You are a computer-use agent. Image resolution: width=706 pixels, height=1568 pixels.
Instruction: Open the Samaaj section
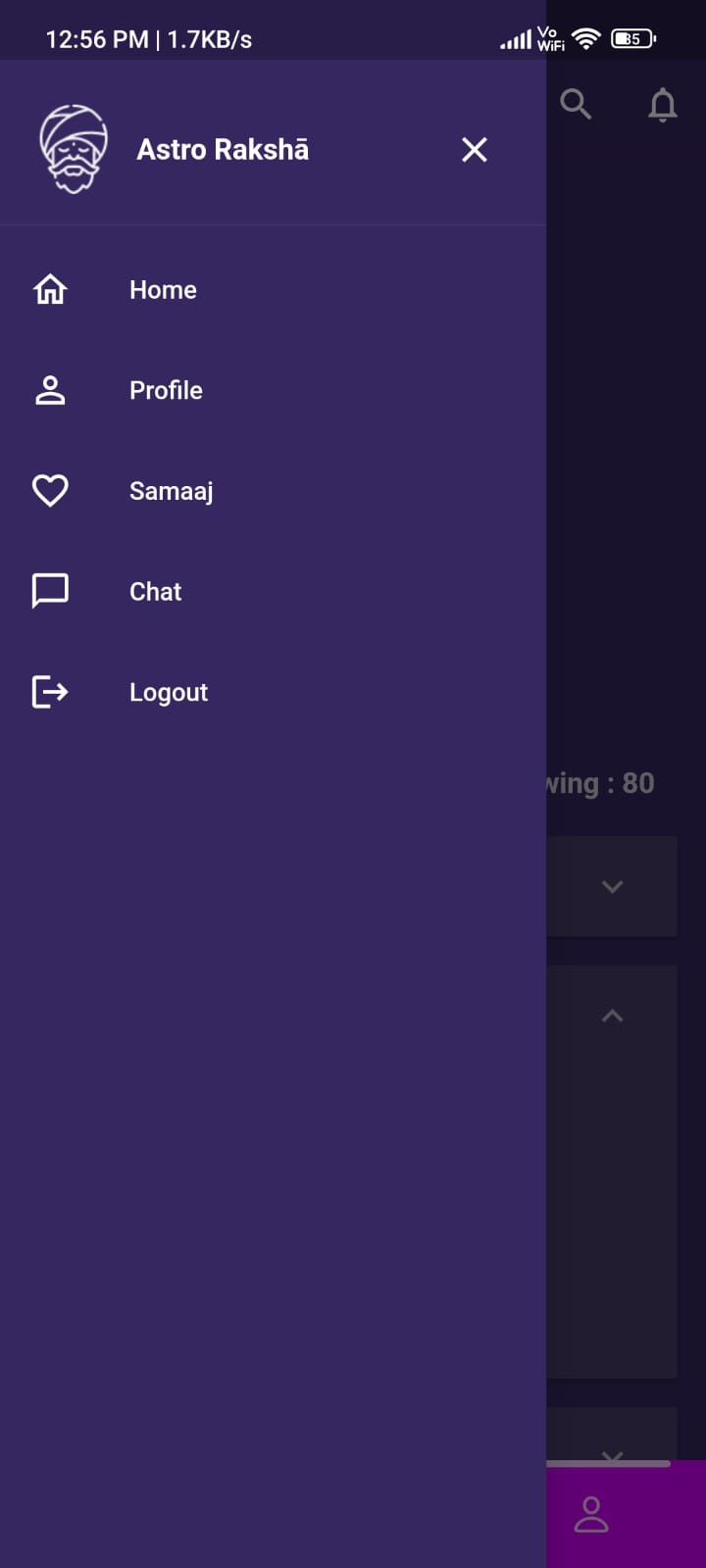coord(171,491)
